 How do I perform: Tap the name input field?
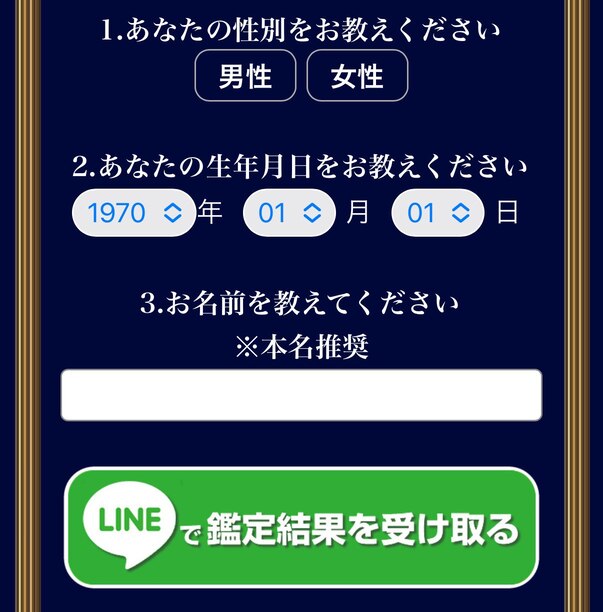point(301,395)
